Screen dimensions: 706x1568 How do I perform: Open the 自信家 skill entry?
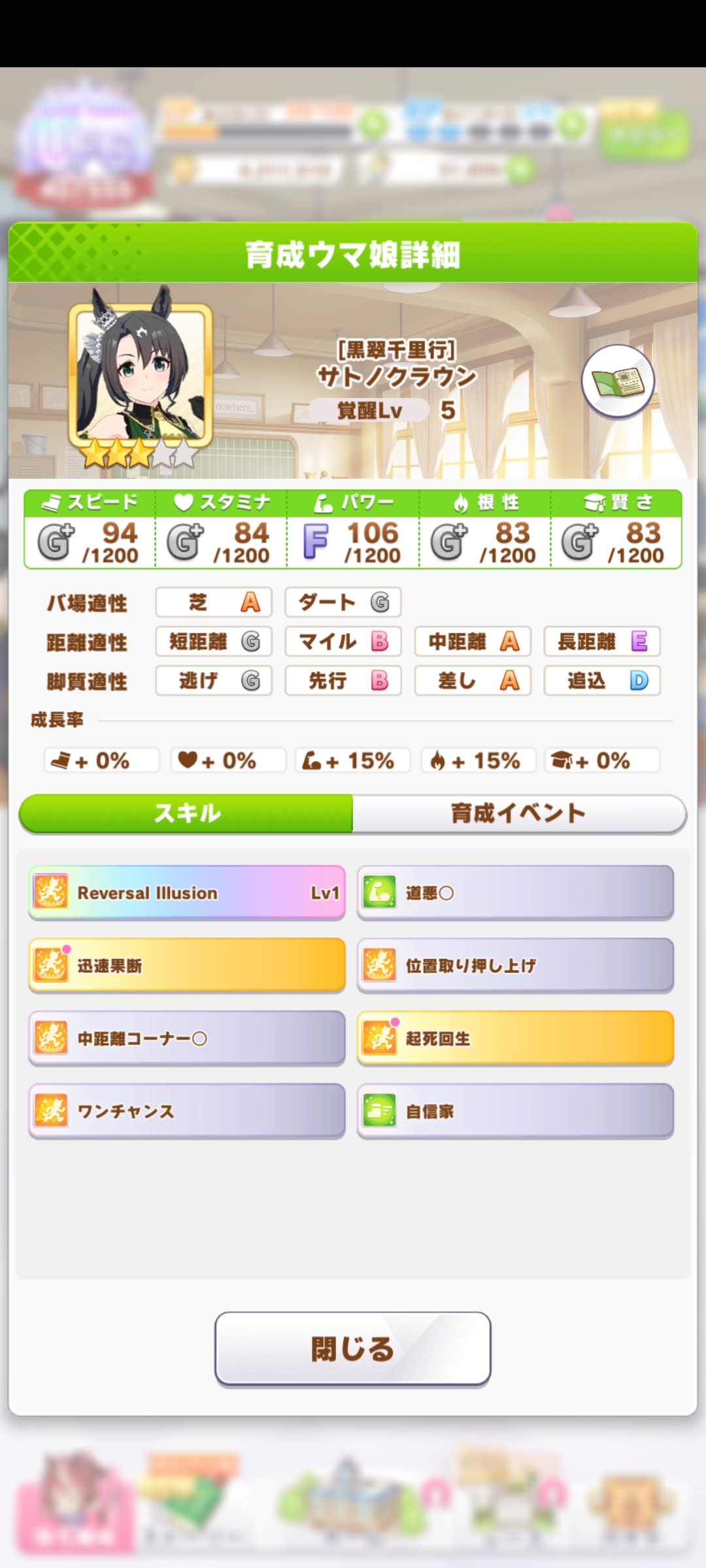515,1111
